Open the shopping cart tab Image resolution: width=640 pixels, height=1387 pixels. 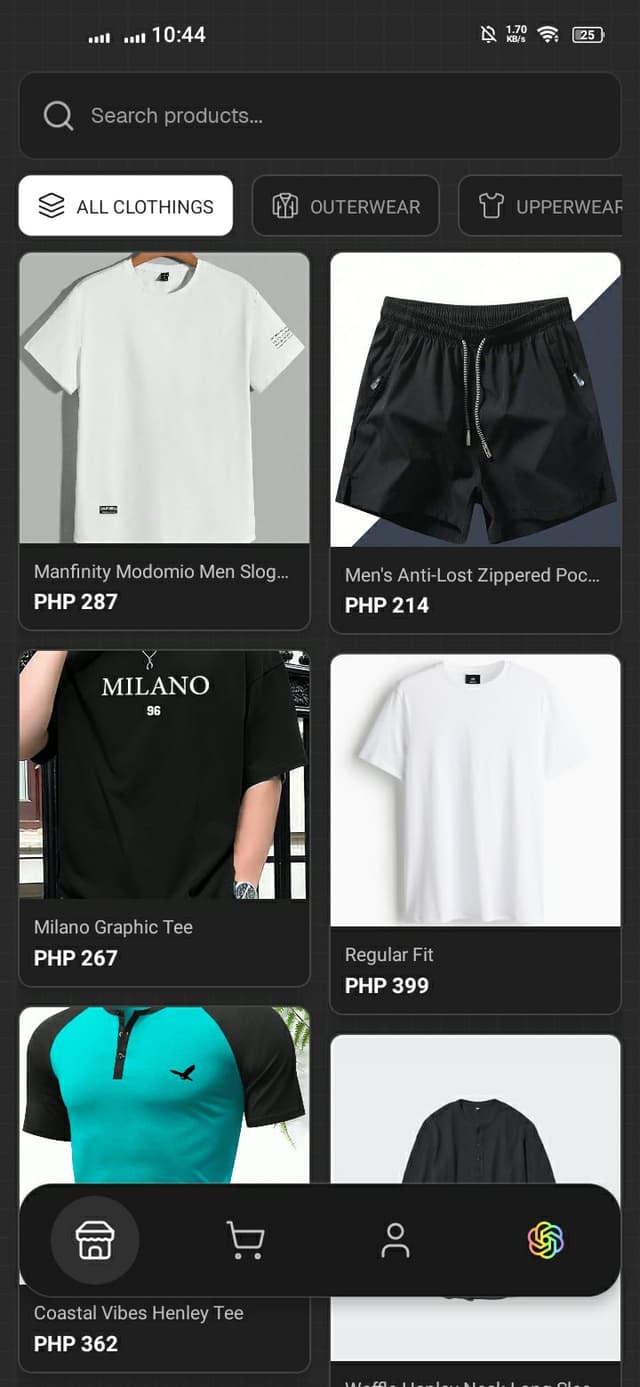(245, 1240)
